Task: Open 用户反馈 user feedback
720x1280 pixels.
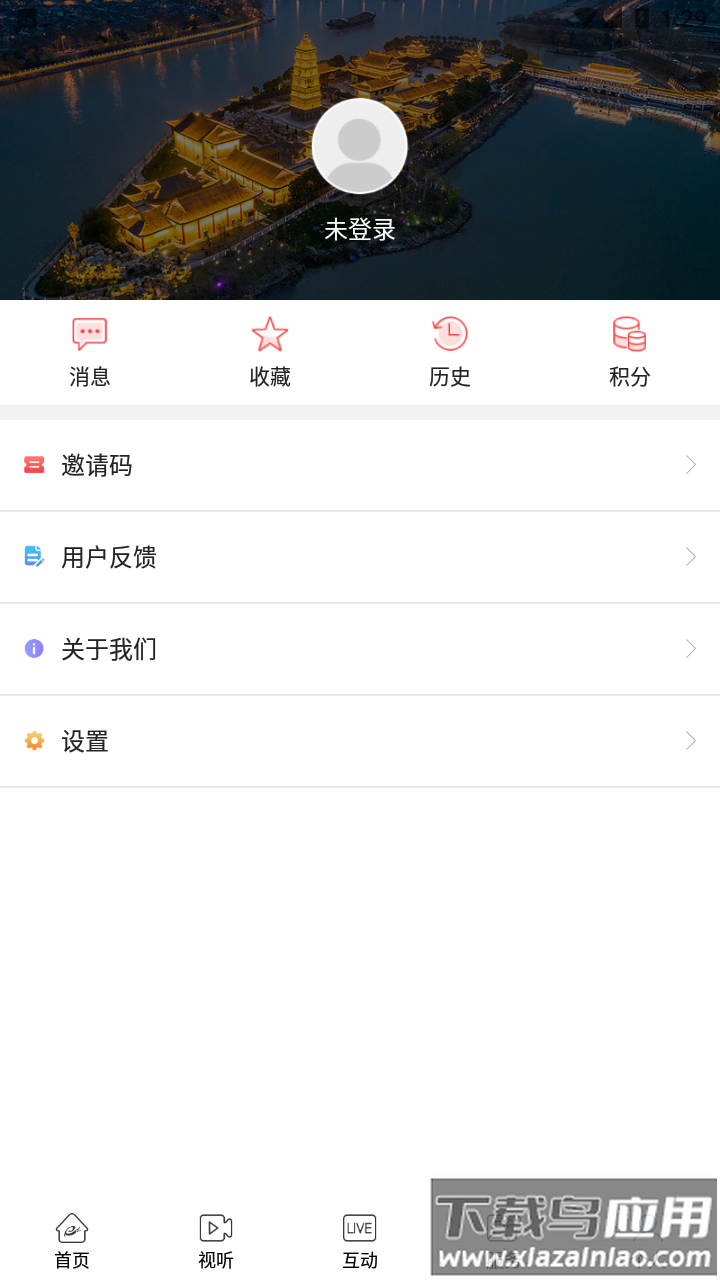Action: 360,557
